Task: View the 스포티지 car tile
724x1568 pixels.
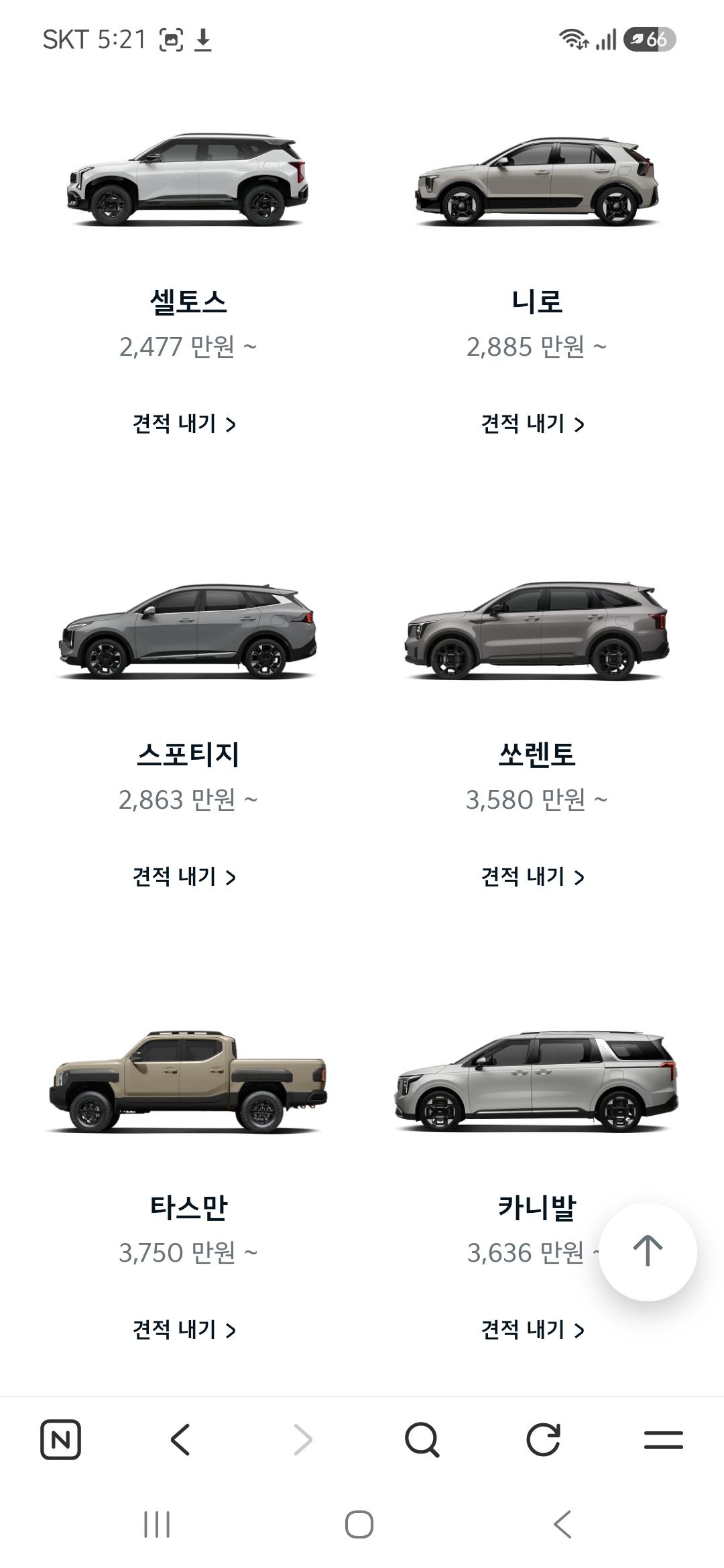Action: tap(188, 631)
